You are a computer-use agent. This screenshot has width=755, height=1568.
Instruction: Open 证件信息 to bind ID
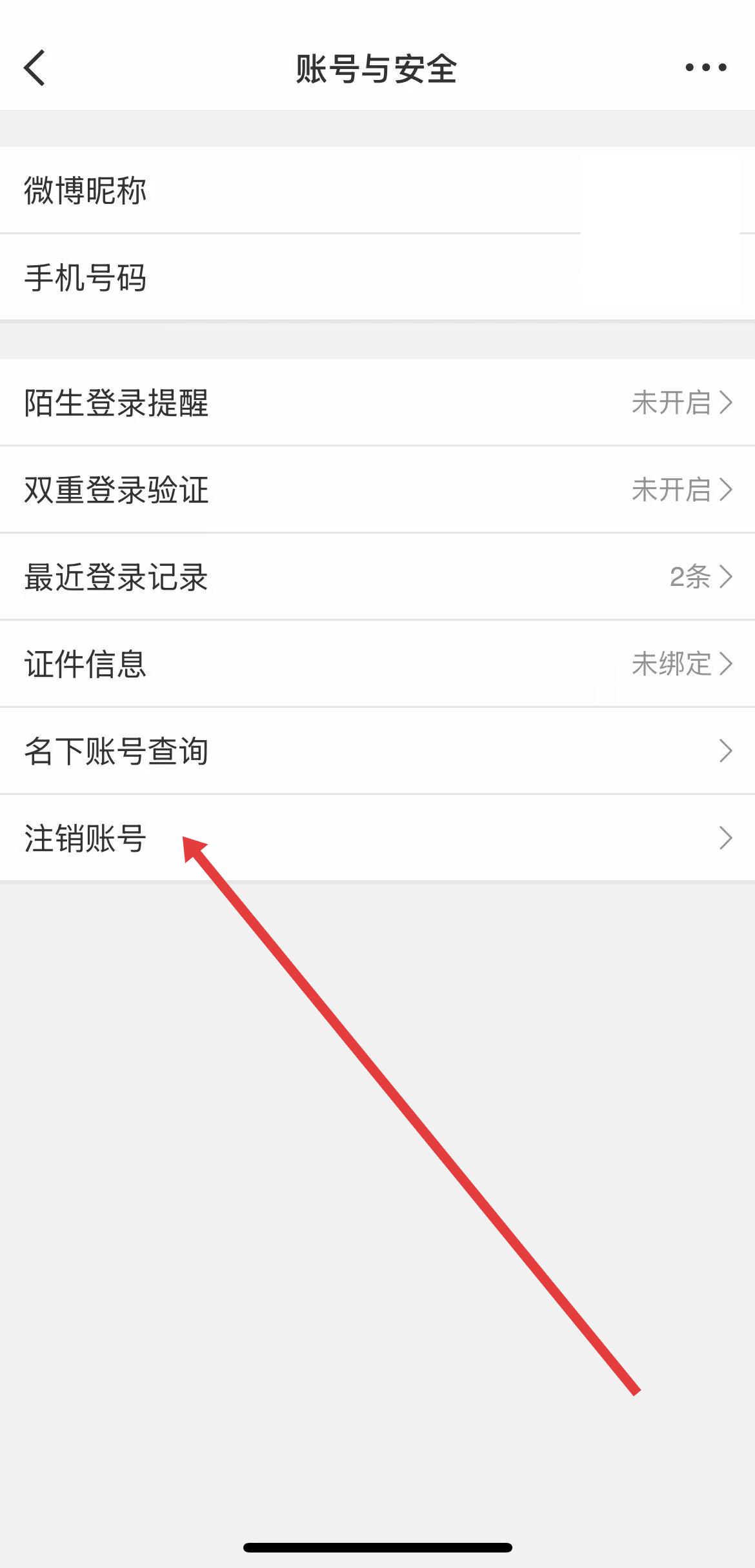point(377,664)
